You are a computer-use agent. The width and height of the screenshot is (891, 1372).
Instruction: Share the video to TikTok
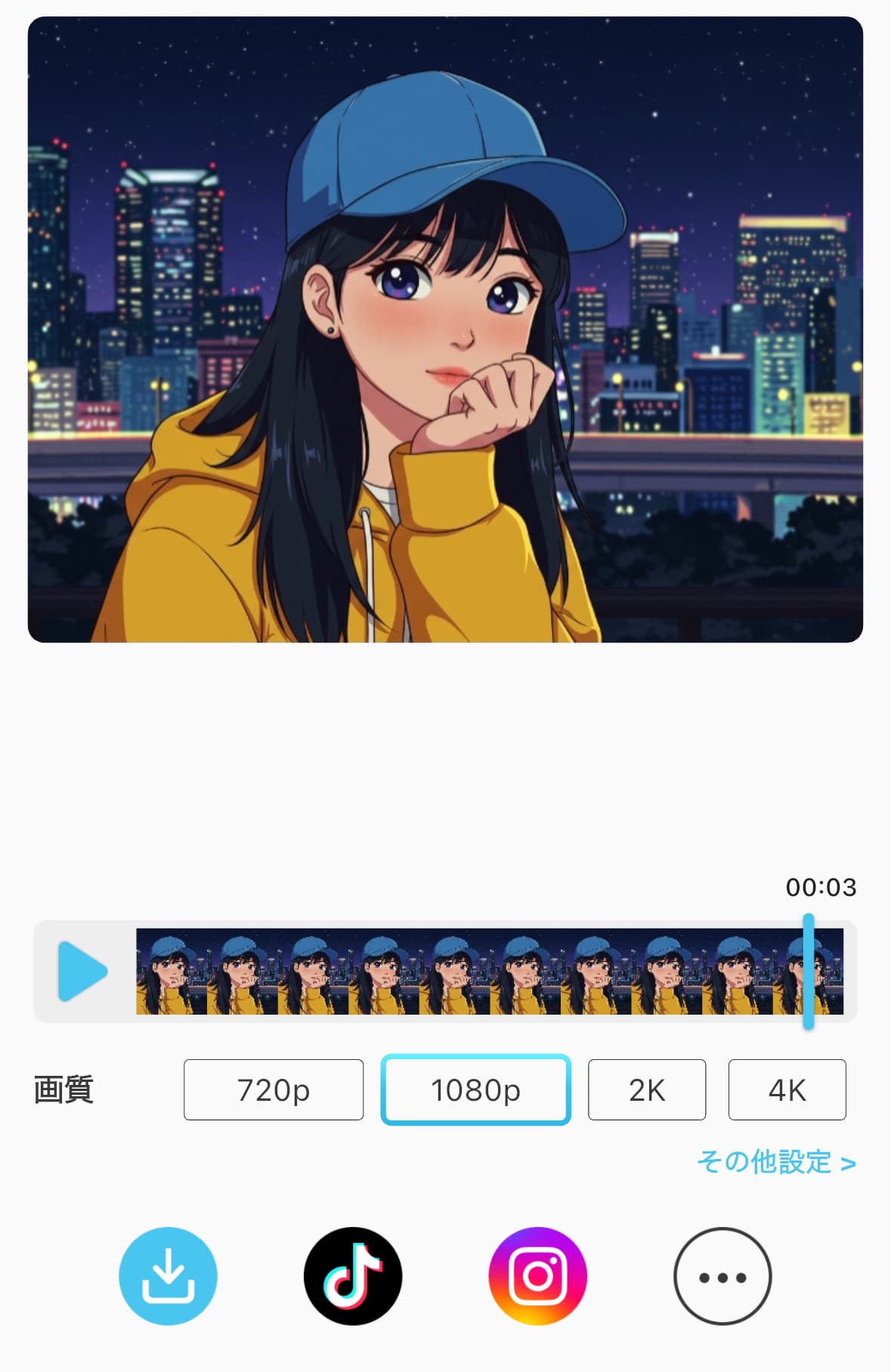point(353,1276)
